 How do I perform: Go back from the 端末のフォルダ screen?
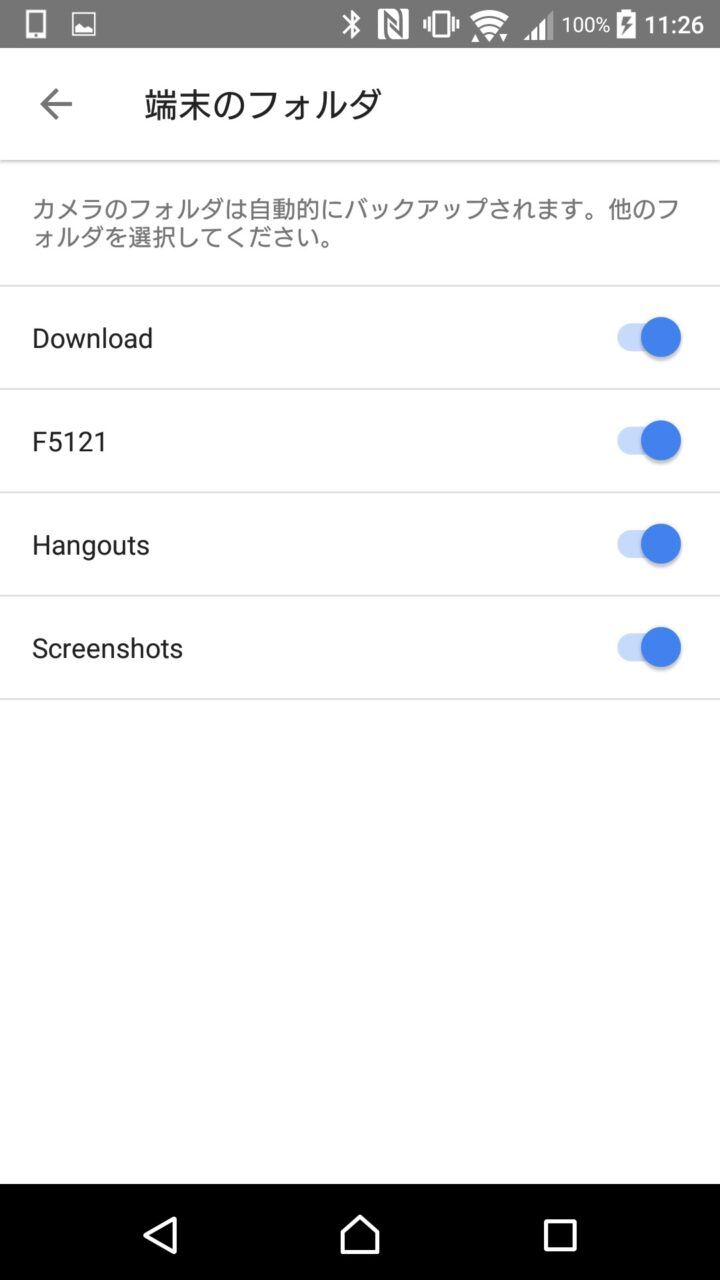click(x=56, y=104)
